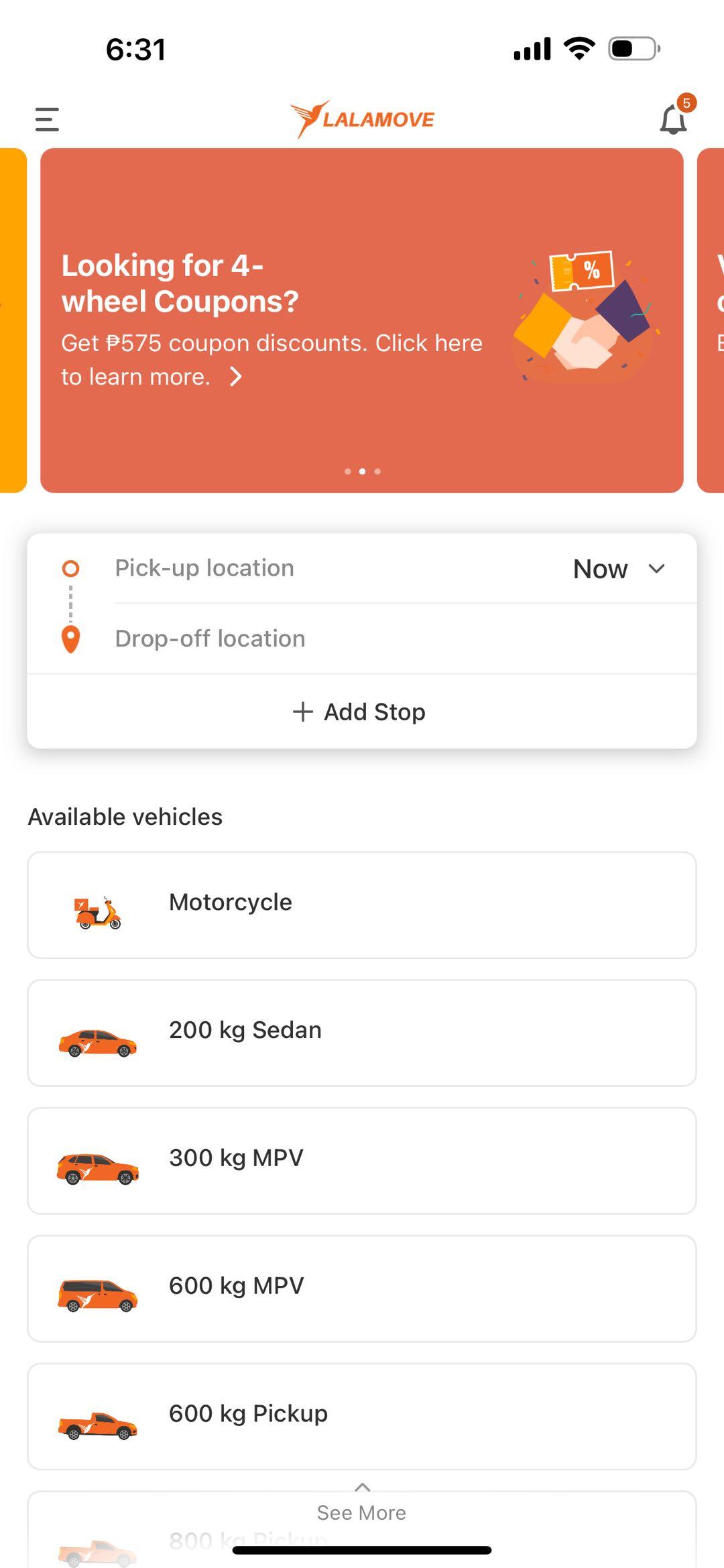Expand See More vehicles
Viewport: 724px width, 1568px height.
[x=362, y=1505]
